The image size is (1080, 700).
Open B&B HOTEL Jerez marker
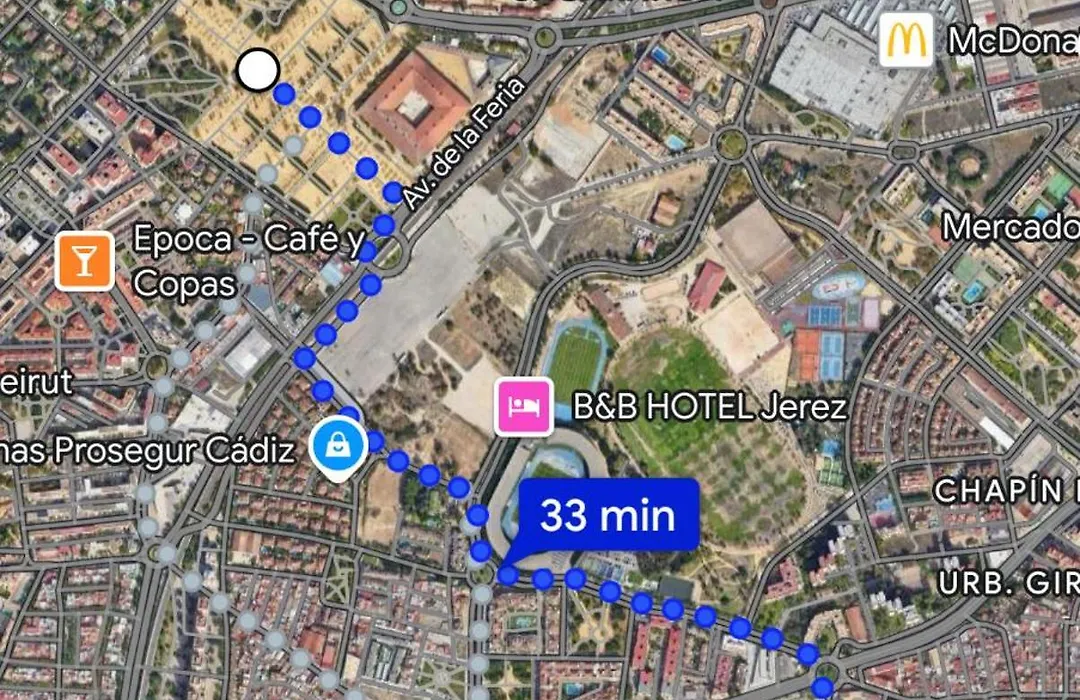point(524,407)
